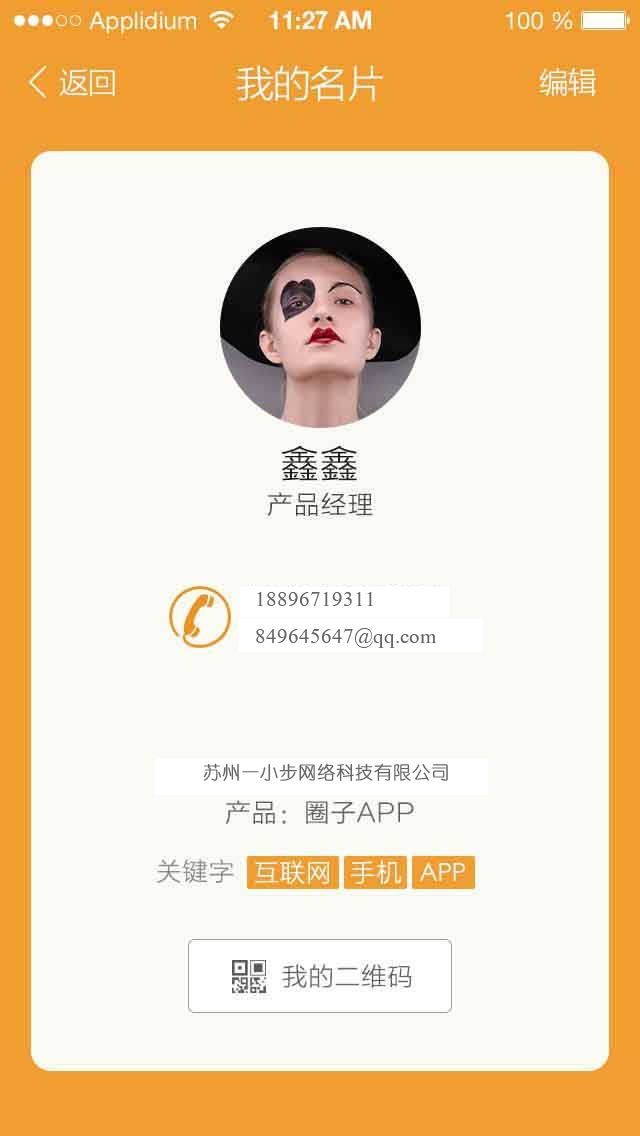Select the 手机 keyword chip
Viewport: 640px width, 1136px height.
[x=375, y=872]
